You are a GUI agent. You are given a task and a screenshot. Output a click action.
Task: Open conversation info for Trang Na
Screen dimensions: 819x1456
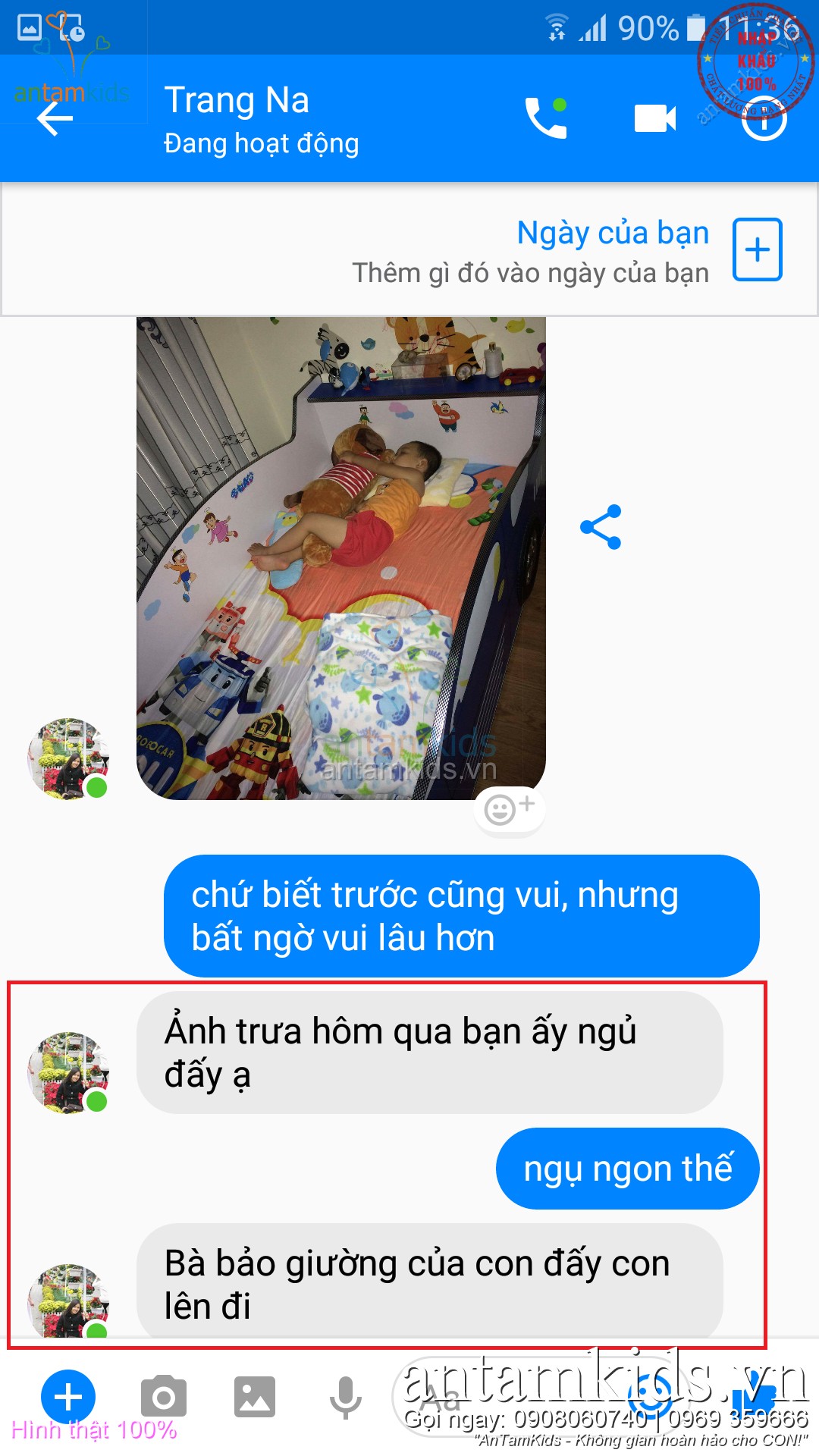click(x=764, y=119)
